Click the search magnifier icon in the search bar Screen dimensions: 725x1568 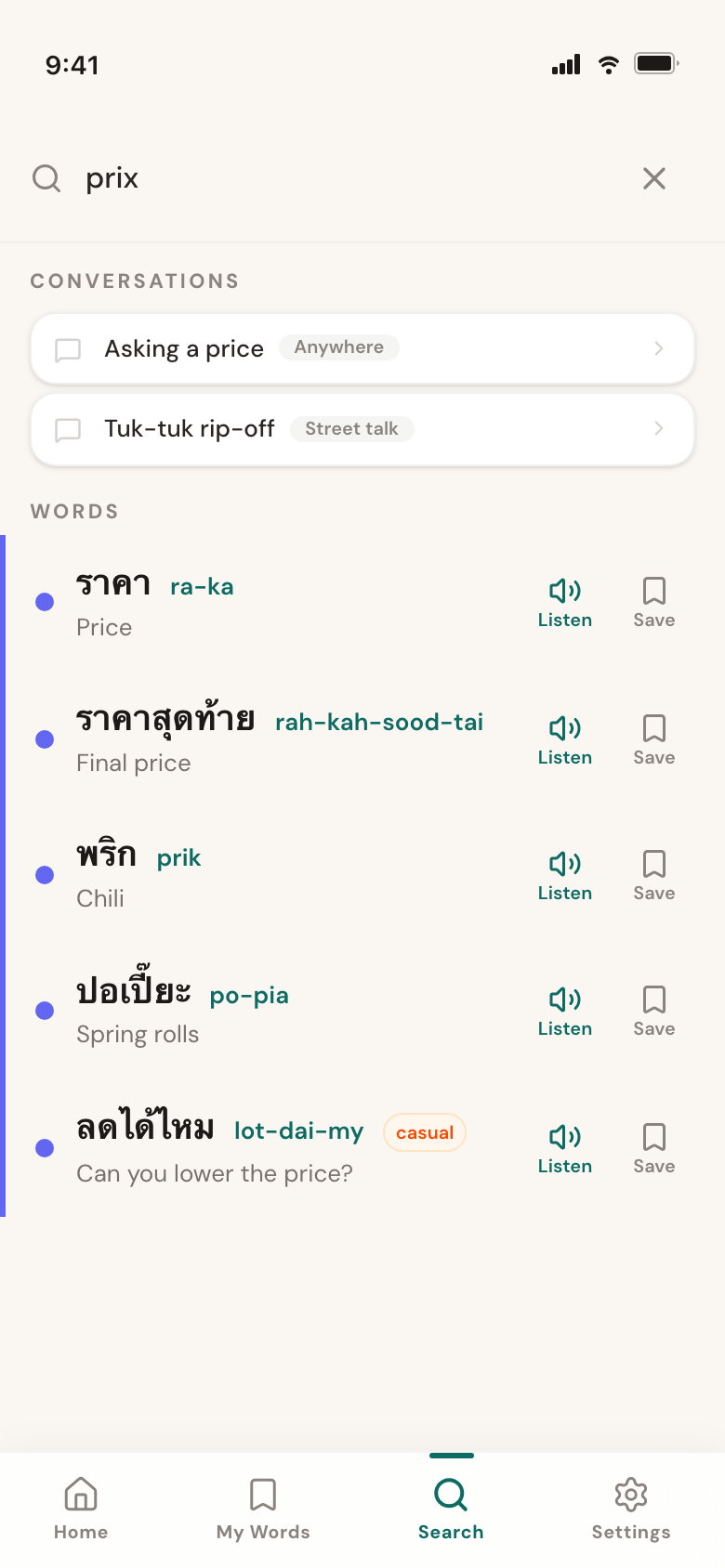pyautogui.click(x=46, y=177)
